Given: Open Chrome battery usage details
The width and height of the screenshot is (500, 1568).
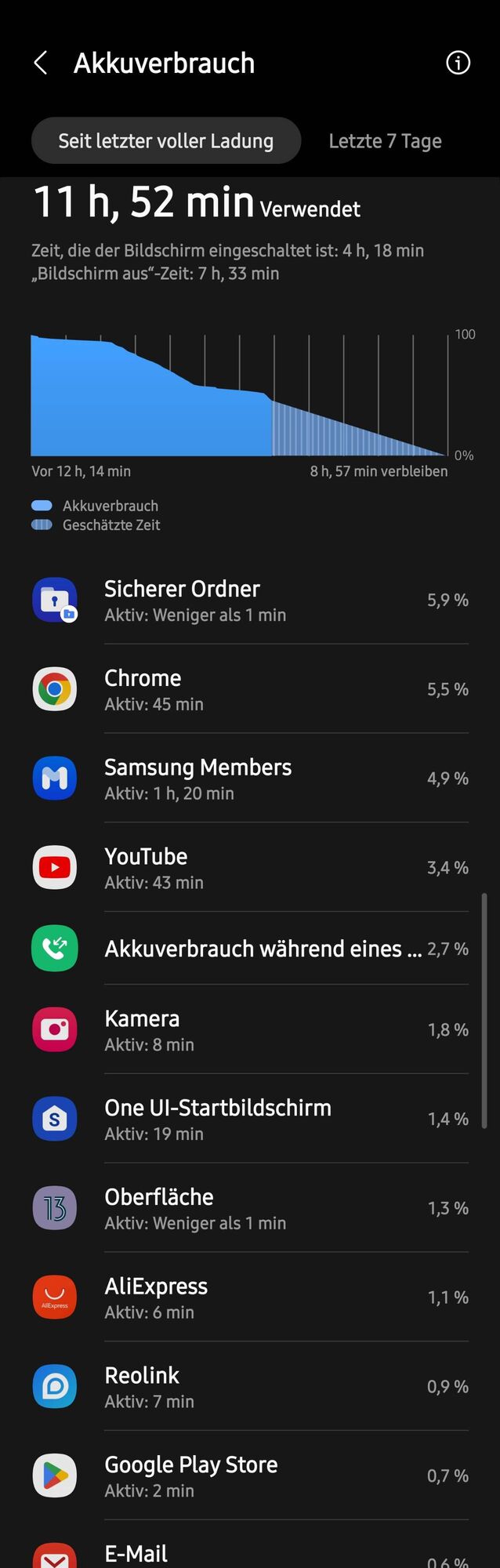Looking at the screenshot, I should (x=250, y=690).
